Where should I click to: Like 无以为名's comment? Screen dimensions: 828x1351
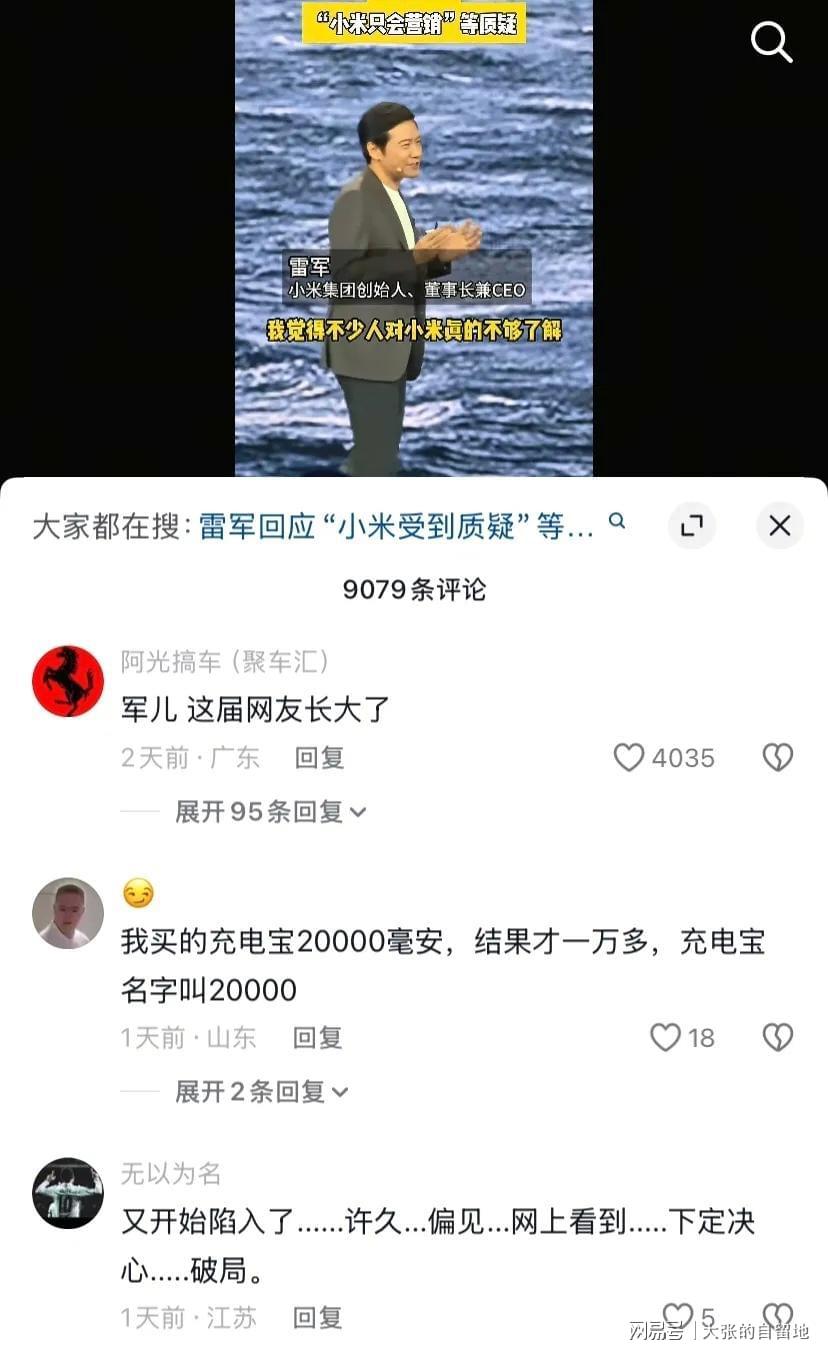[x=677, y=1316]
